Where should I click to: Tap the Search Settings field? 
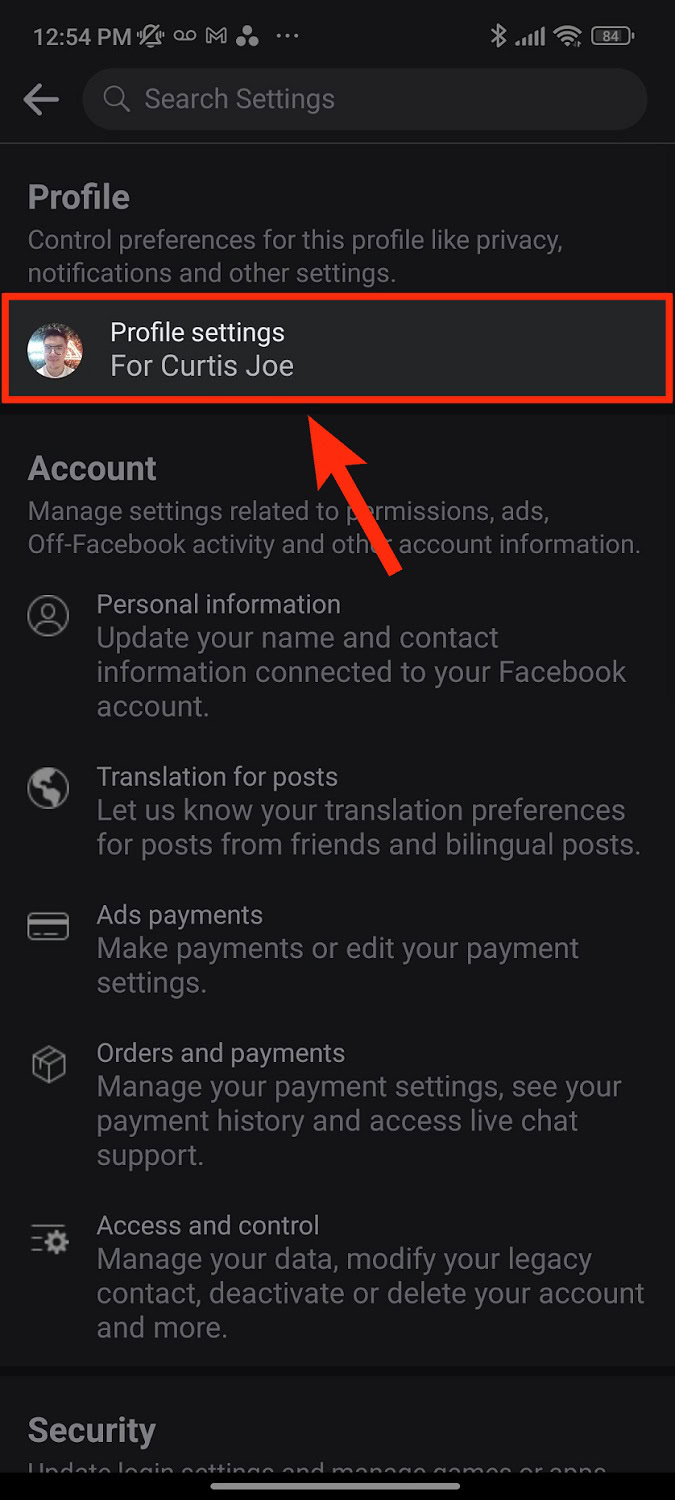pyautogui.click(x=365, y=99)
